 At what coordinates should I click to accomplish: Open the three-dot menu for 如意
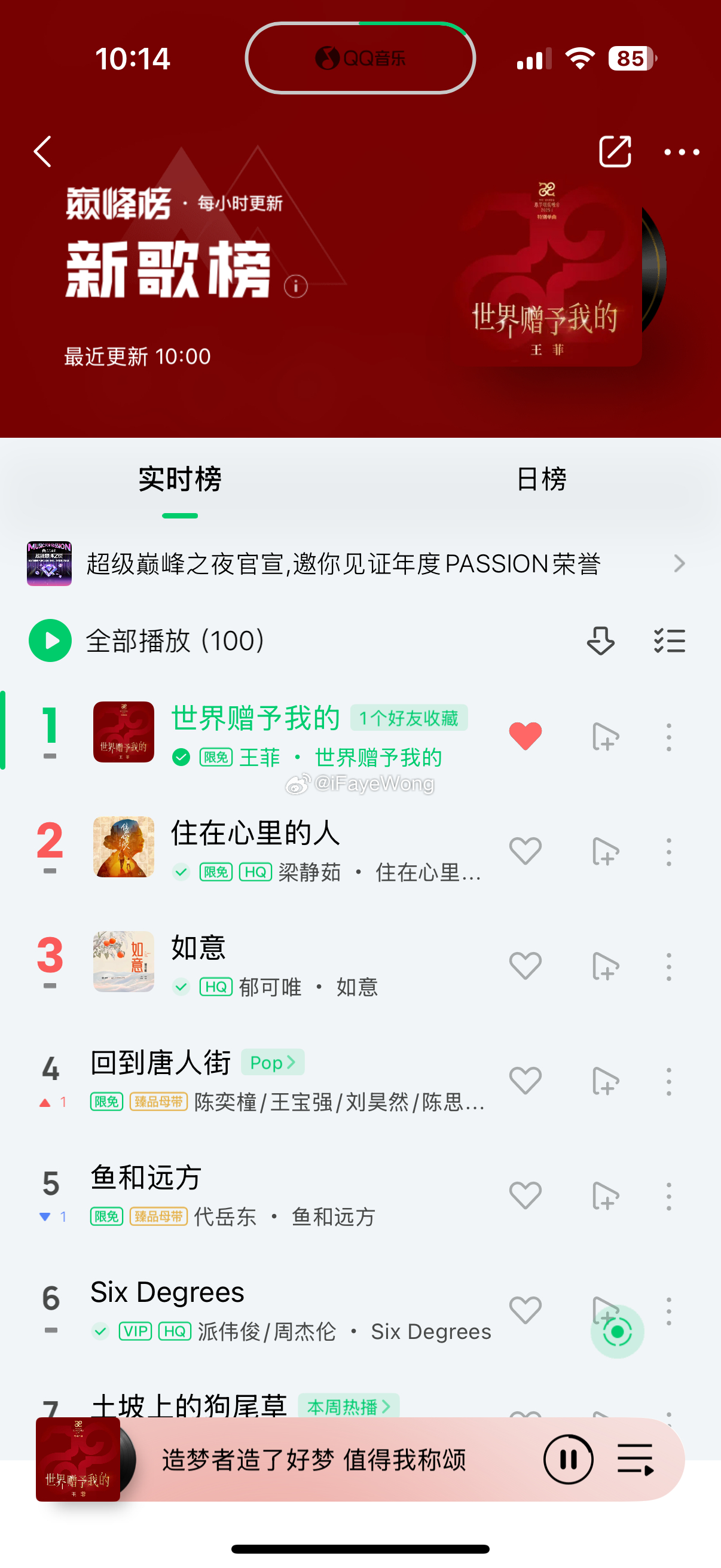pos(668,966)
